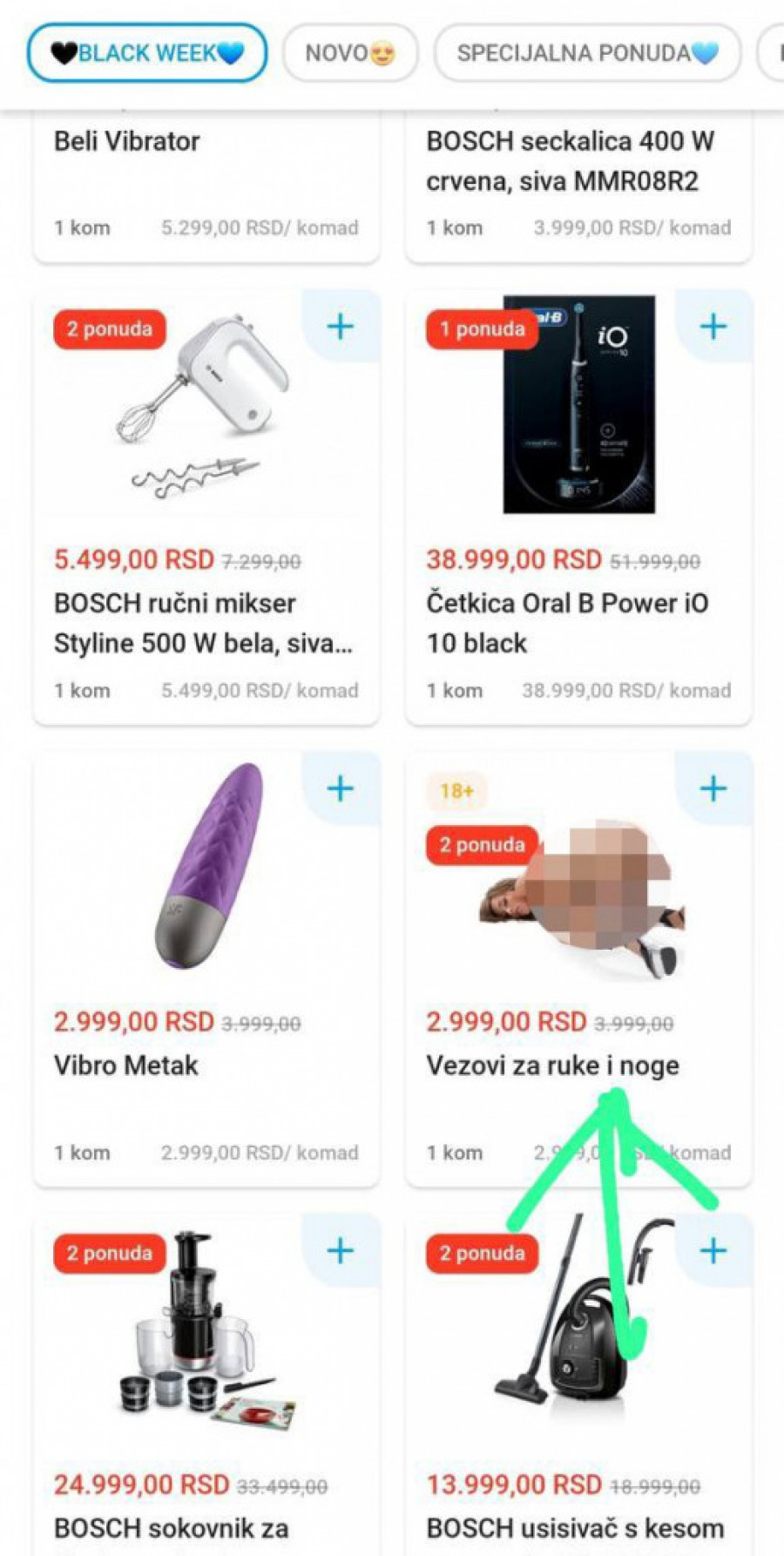Add Četkica Oral B Power iO to cart

pyautogui.click(x=713, y=327)
